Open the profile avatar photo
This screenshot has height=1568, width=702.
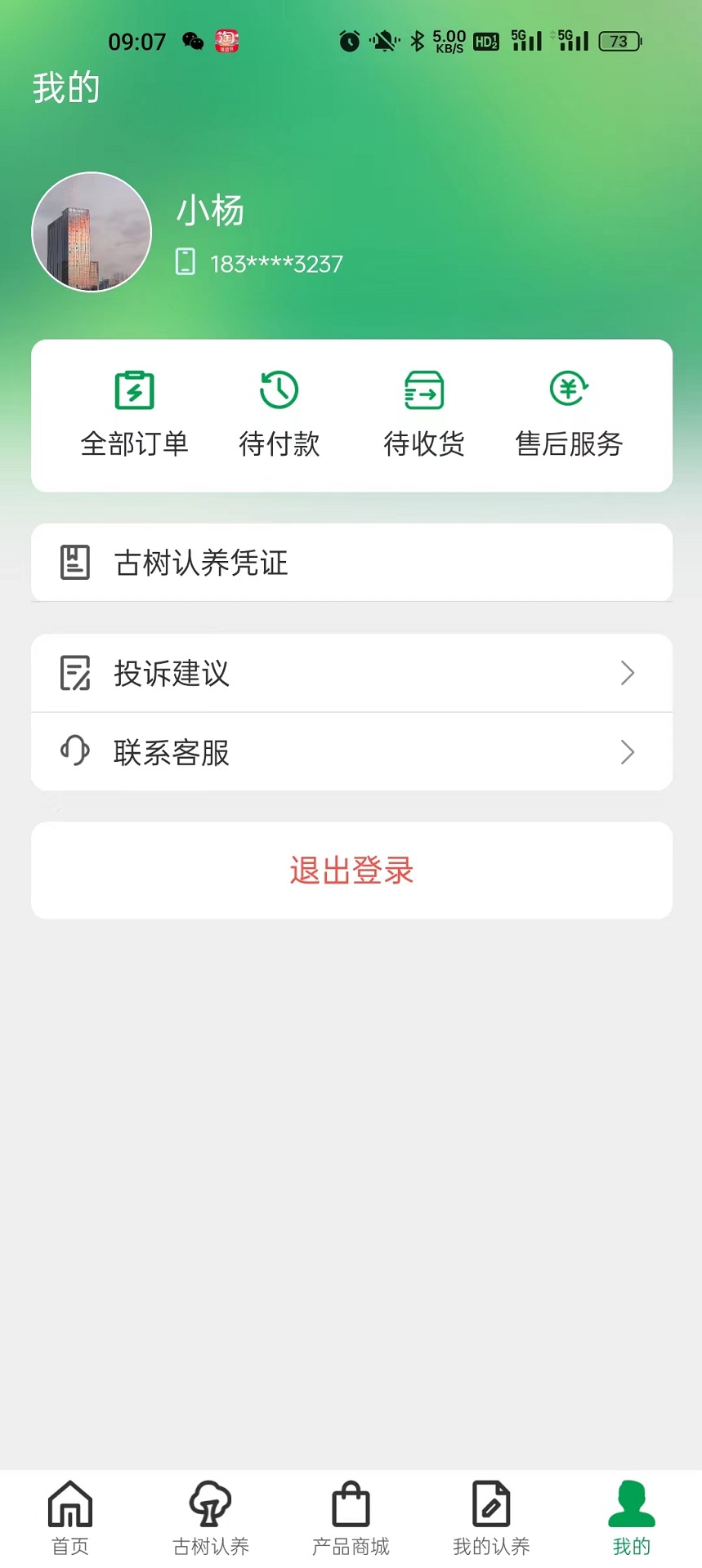tap(91, 232)
